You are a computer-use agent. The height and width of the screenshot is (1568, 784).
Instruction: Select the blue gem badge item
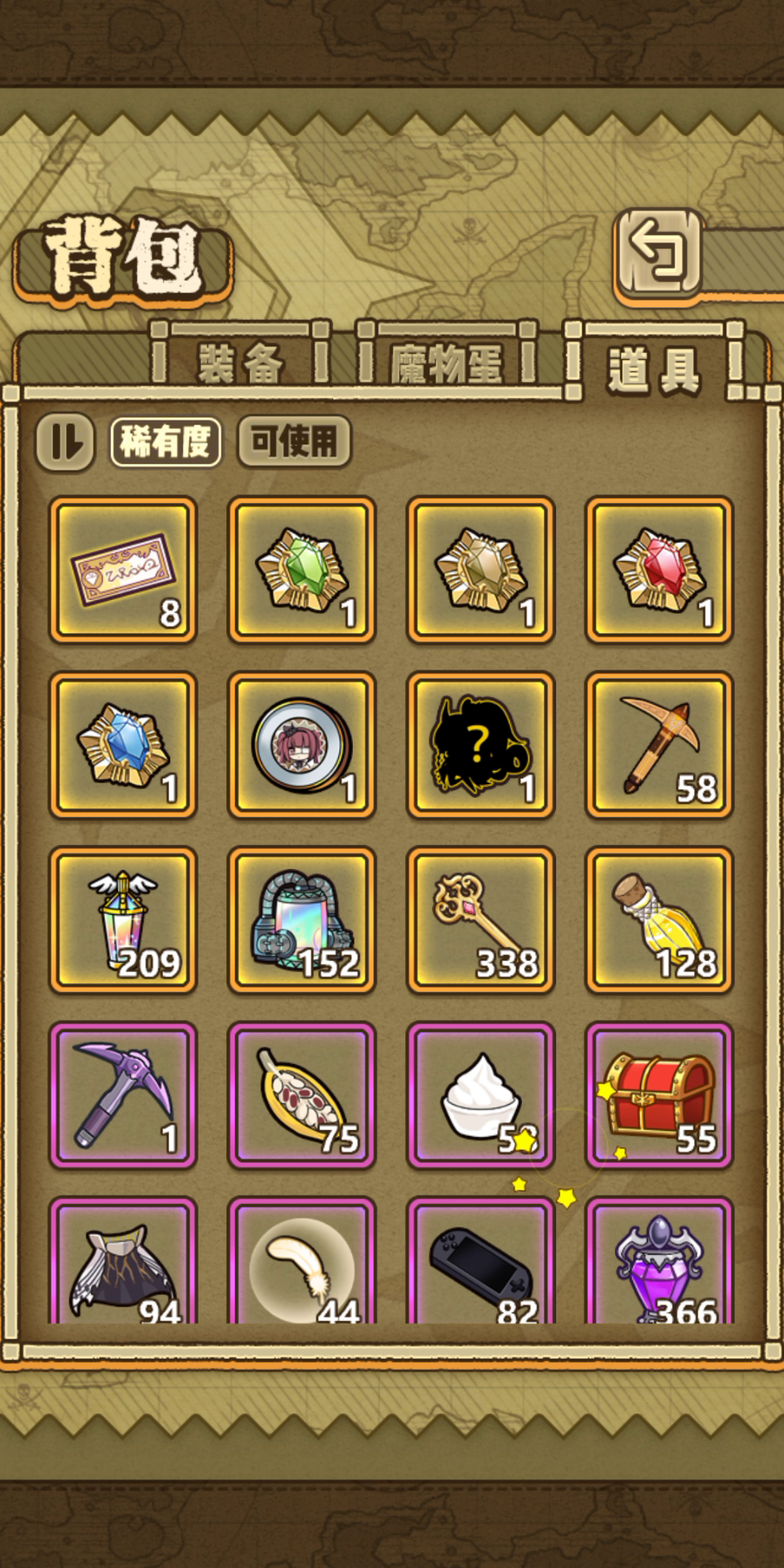(123, 744)
